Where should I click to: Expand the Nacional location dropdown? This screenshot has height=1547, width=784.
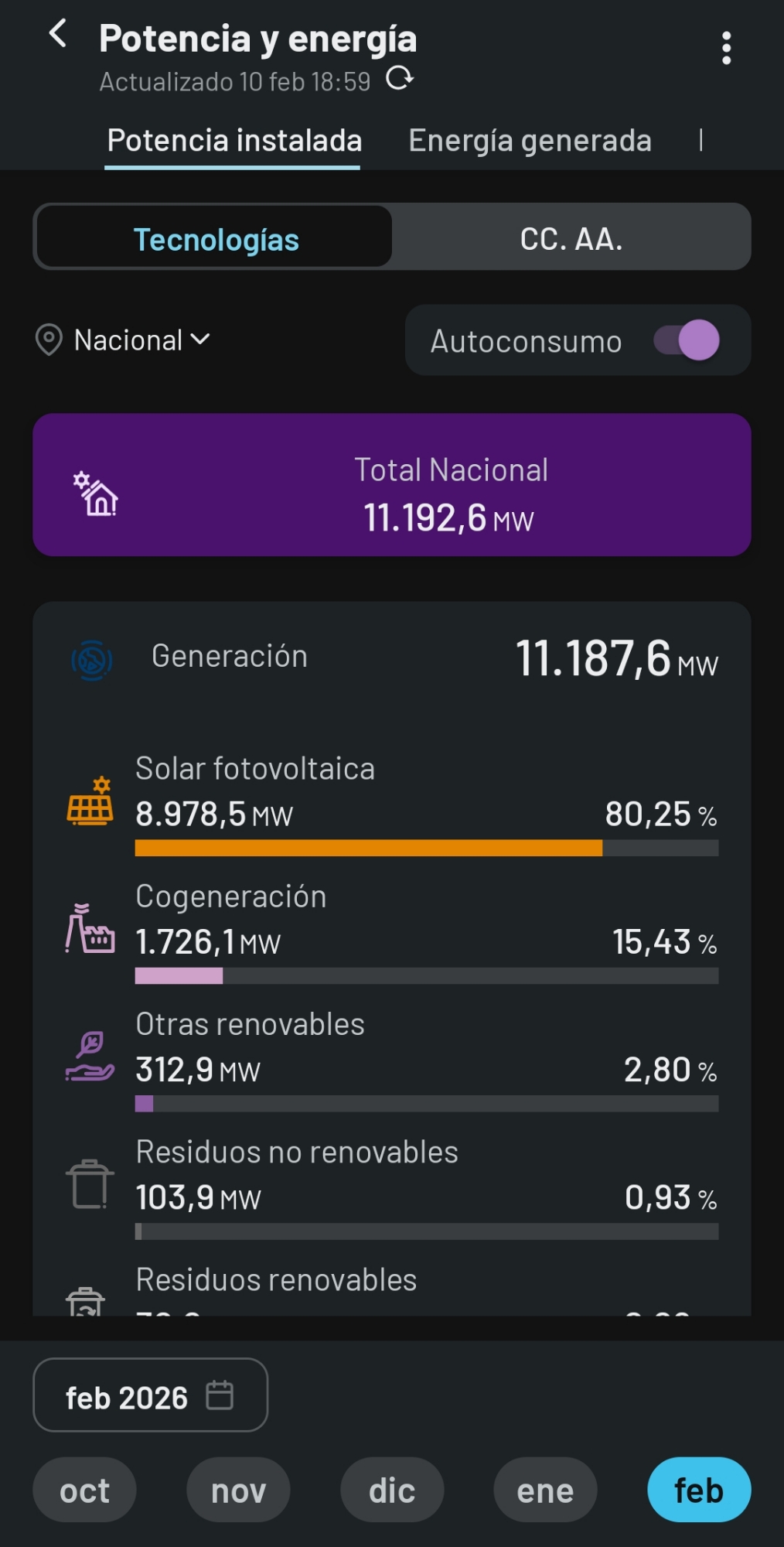click(x=124, y=340)
